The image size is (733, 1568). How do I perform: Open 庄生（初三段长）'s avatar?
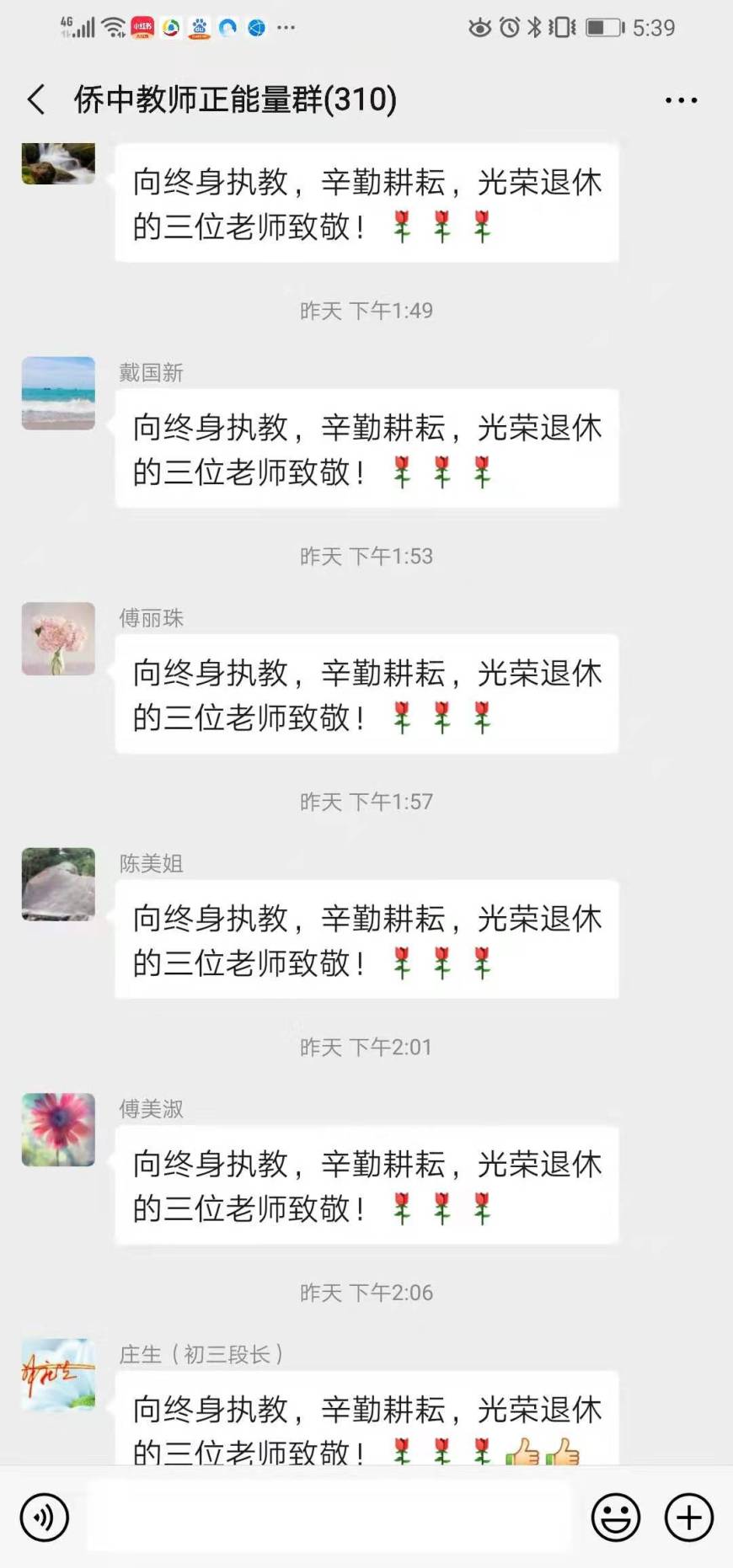click(58, 1374)
